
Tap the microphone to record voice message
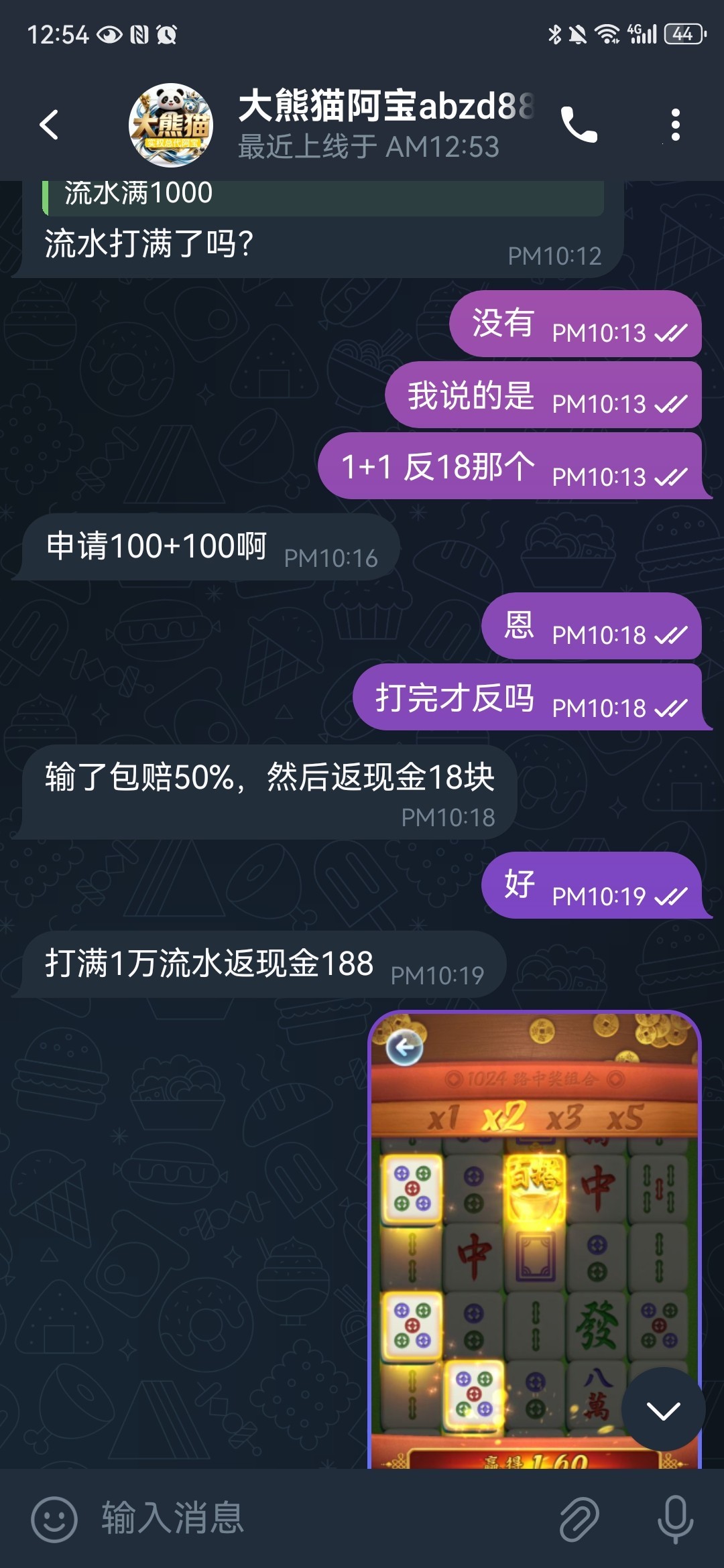click(675, 1518)
